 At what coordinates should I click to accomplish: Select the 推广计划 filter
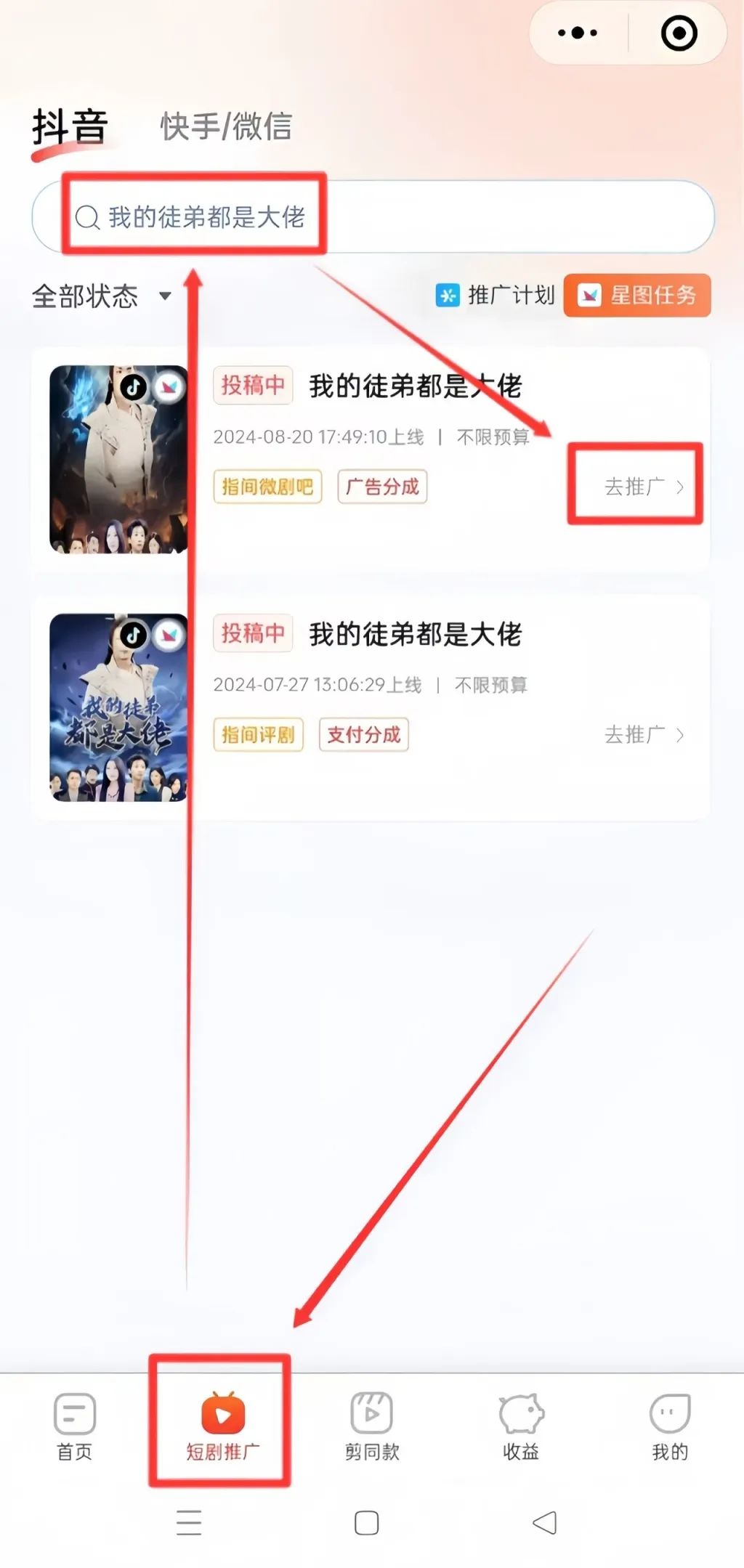pyautogui.click(x=496, y=296)
